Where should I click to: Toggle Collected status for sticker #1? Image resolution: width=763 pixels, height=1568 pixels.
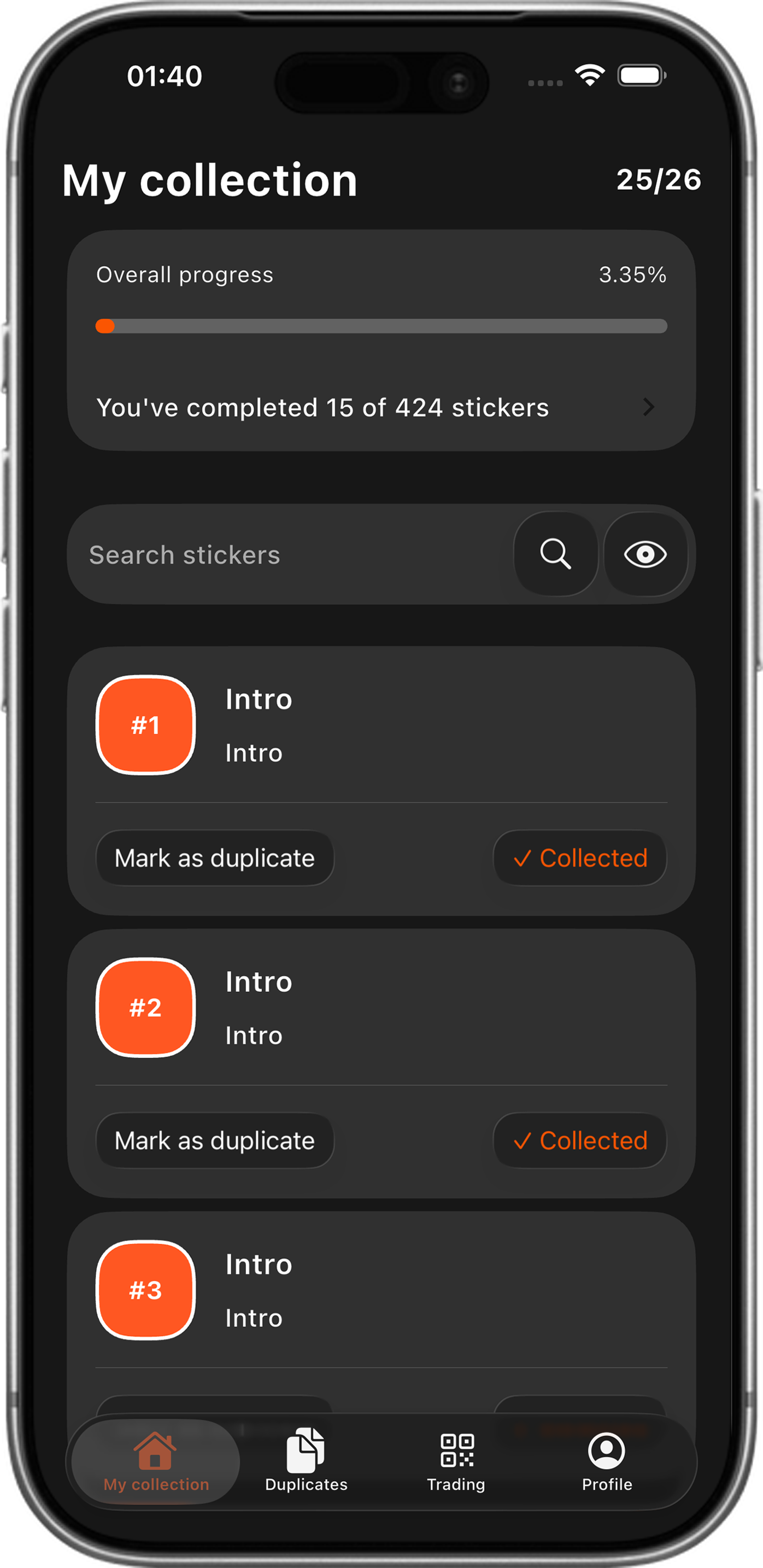click(579, 858)
